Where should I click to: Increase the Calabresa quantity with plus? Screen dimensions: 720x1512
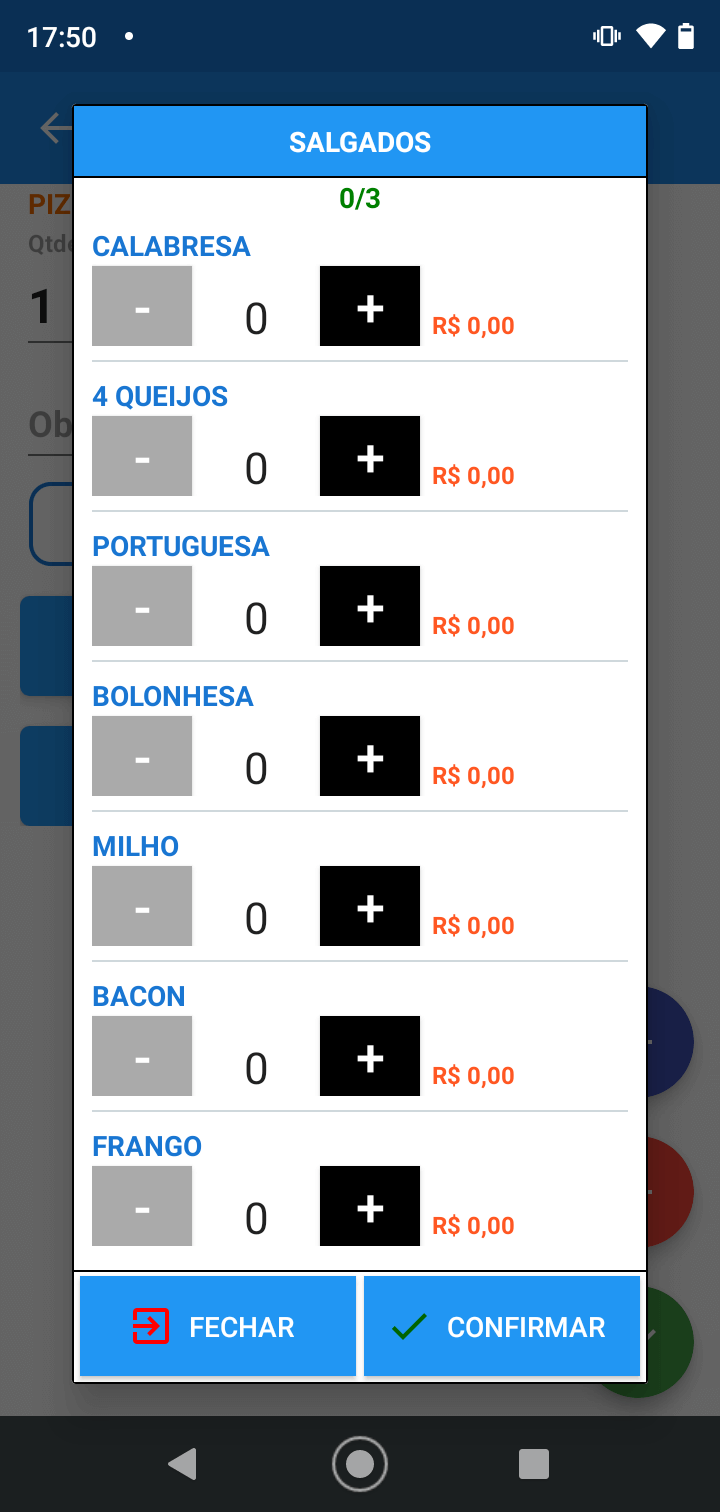(370, 306)
